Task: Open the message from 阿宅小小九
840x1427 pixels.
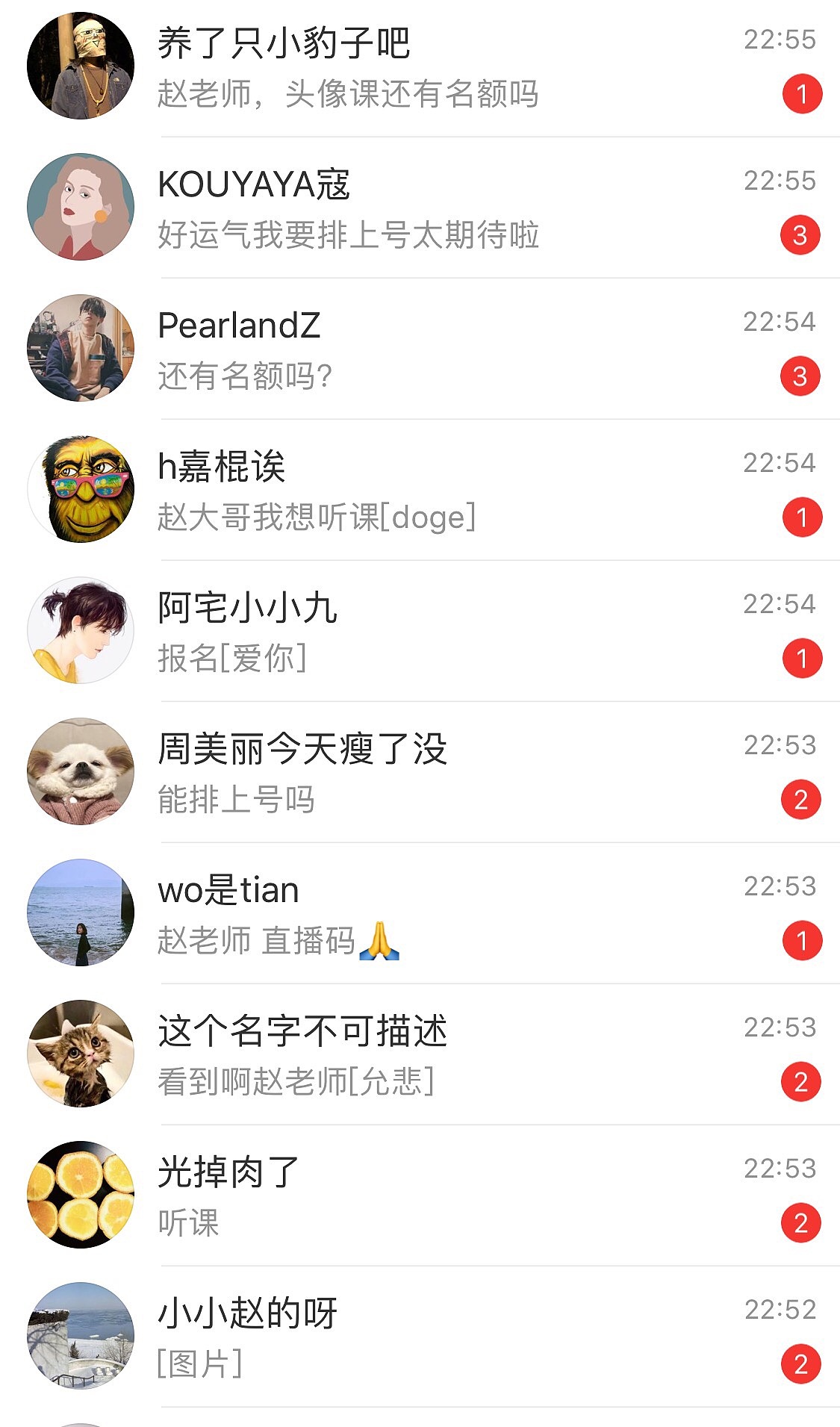Action: point(418,632)
